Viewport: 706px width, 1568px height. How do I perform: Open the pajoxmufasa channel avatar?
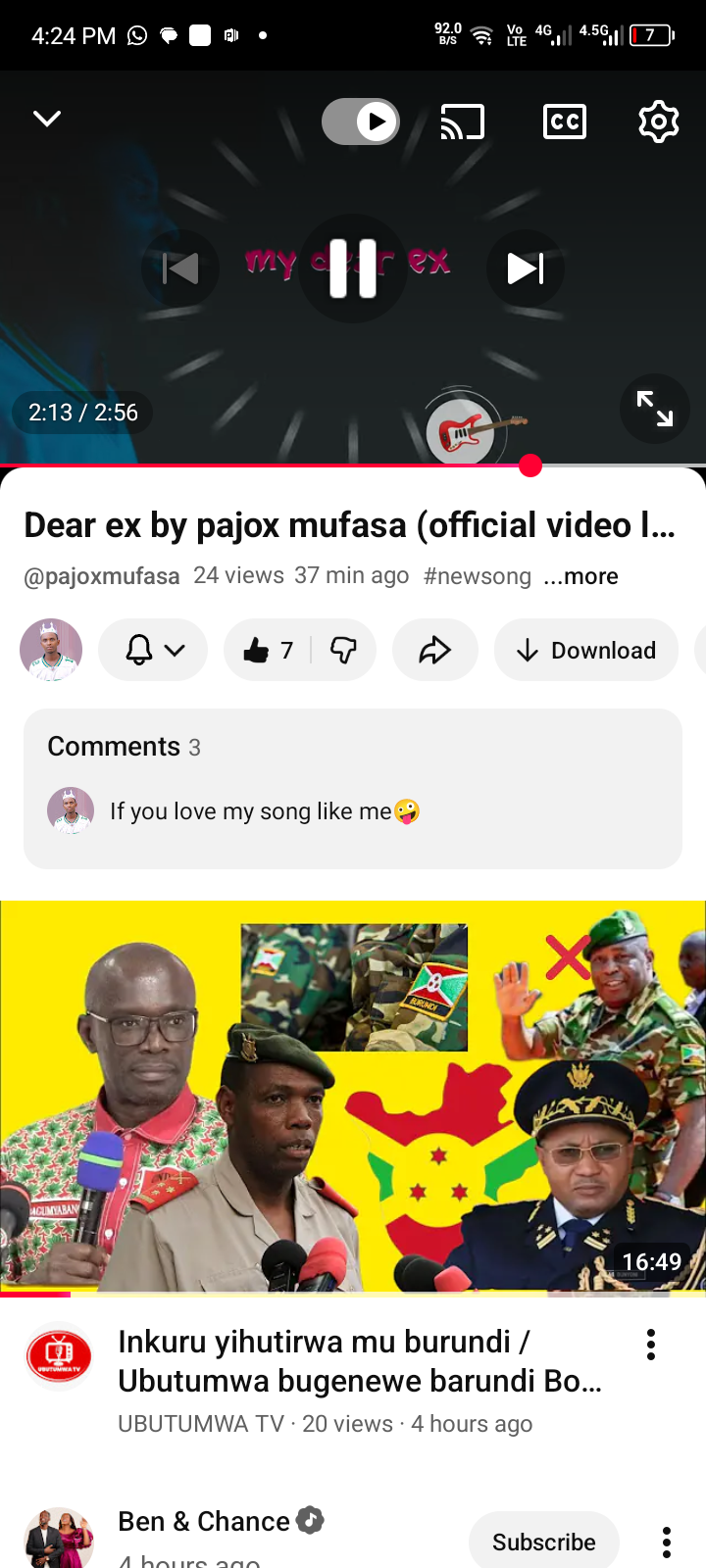pyautogui.click(x=51, y=650)
